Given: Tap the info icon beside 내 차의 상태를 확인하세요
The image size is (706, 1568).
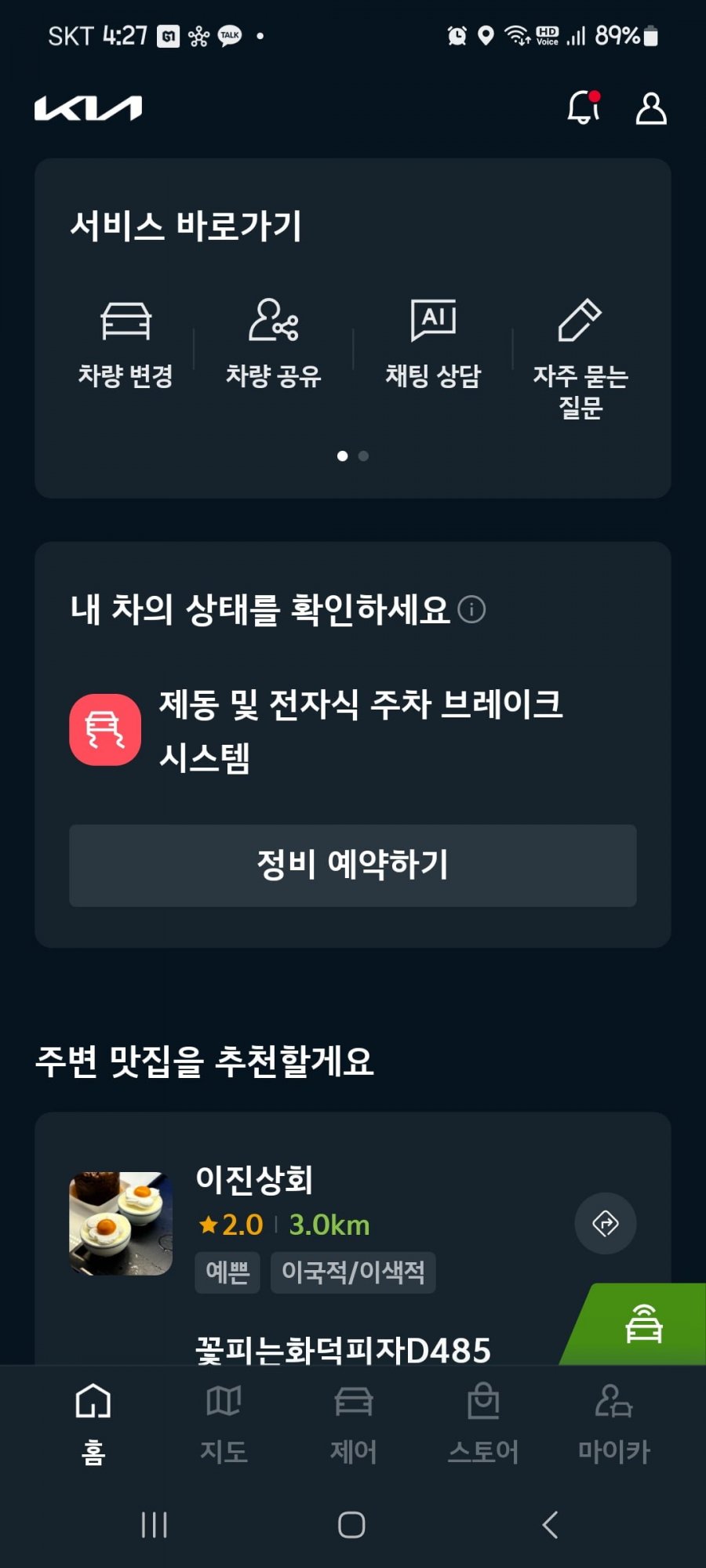Looking at the screenshot, I should [471, 609].
